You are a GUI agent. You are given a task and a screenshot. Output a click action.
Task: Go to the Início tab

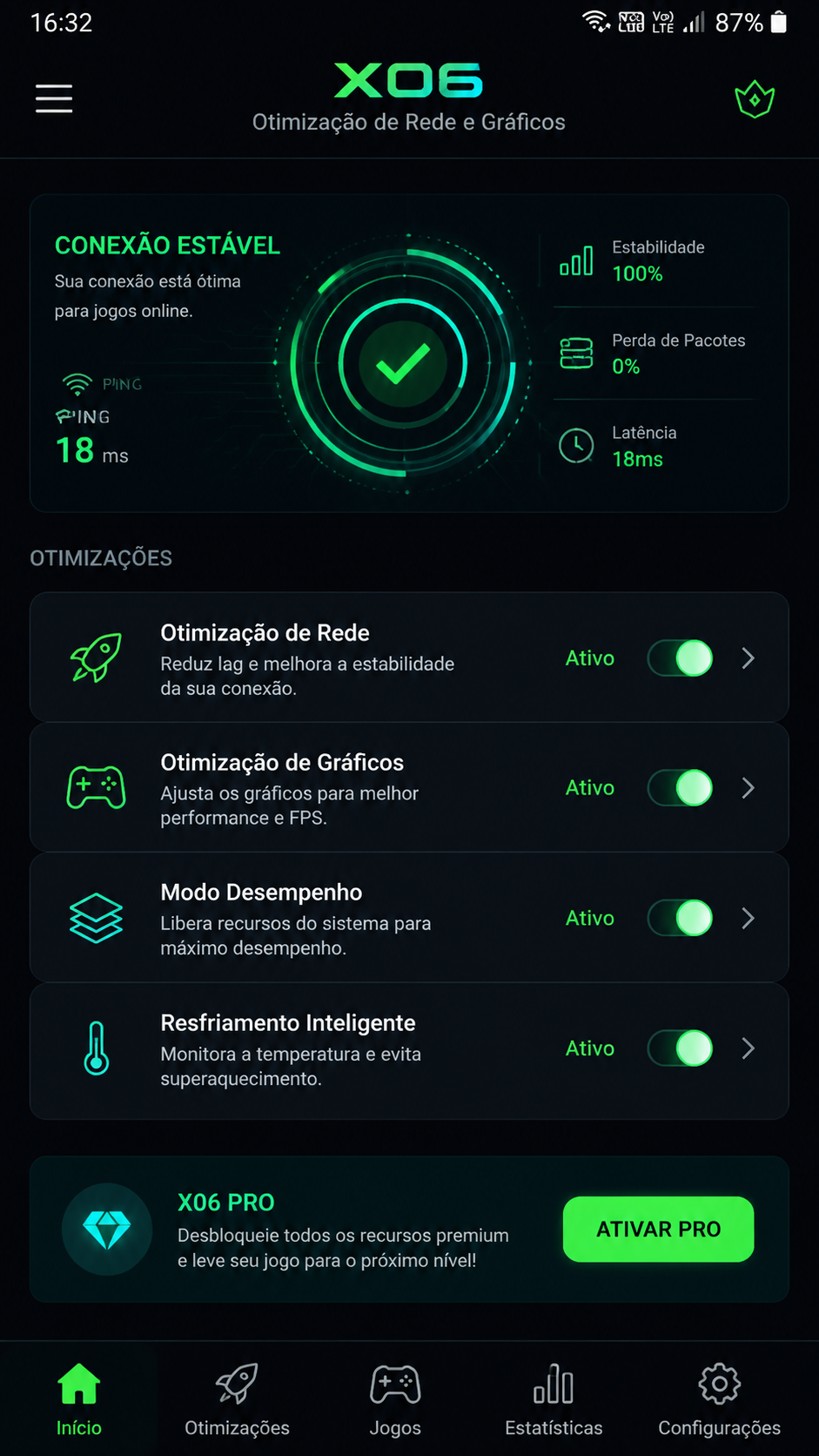coord(79,1399)
